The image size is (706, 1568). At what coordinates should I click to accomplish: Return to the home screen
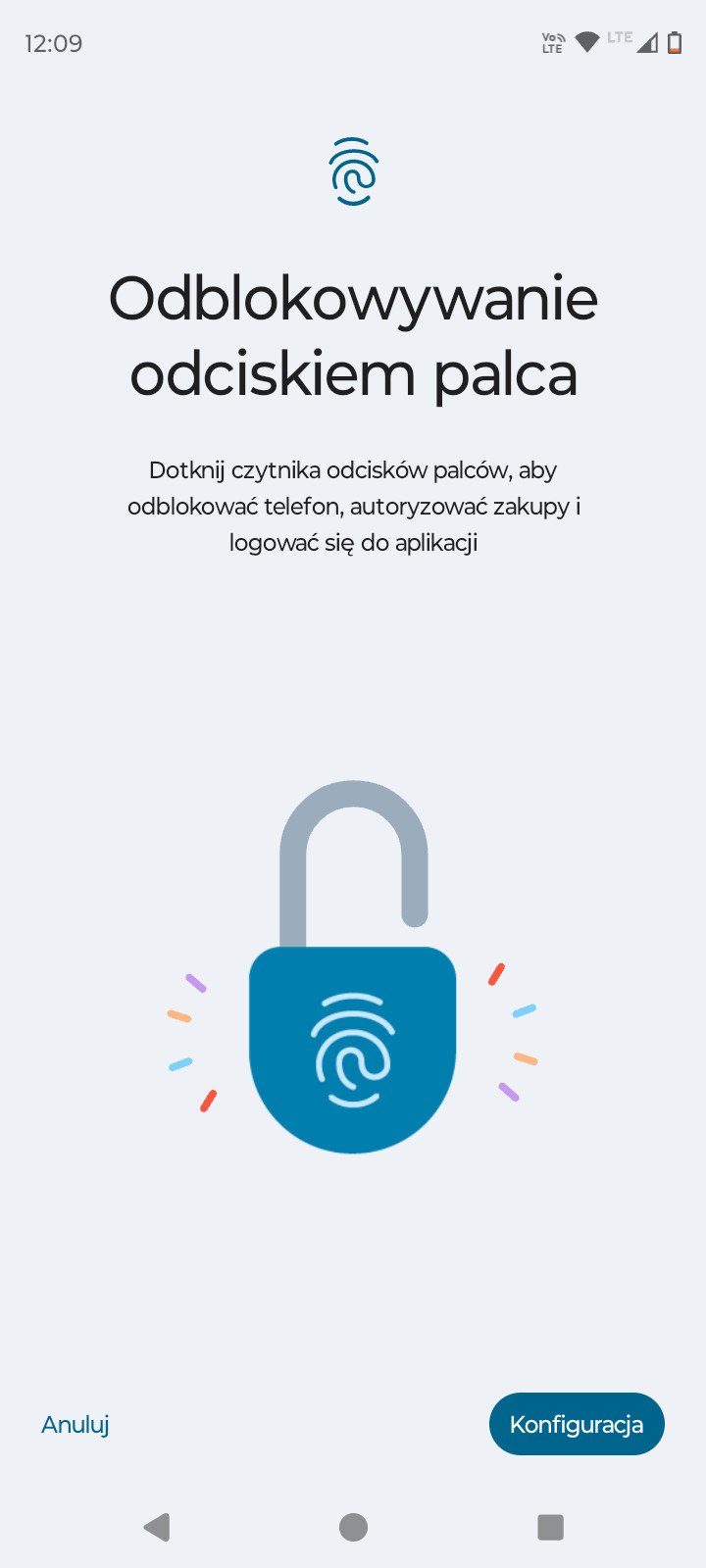[353, 1527]
